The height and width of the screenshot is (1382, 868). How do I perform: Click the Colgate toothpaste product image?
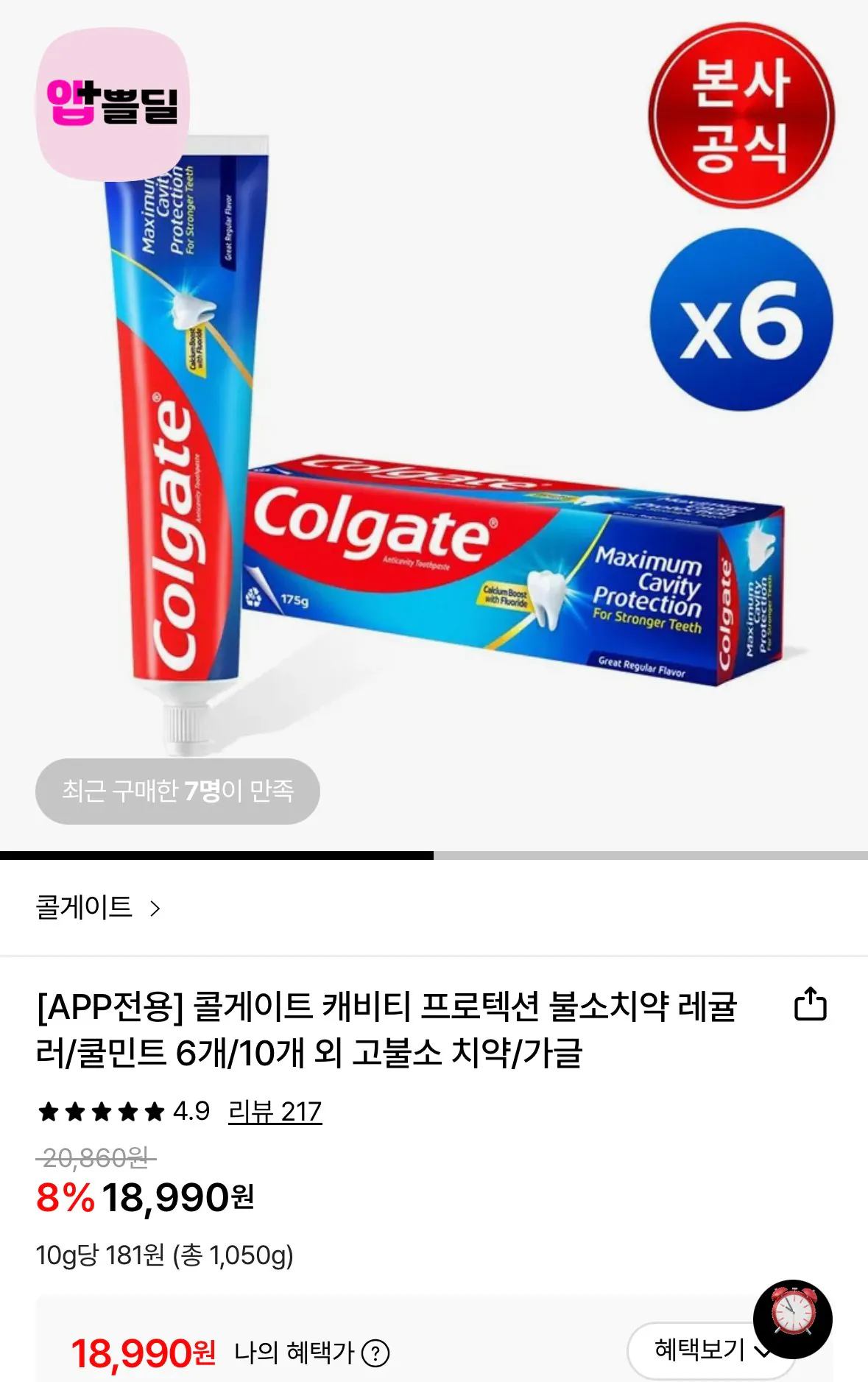(x=405, y=442)
